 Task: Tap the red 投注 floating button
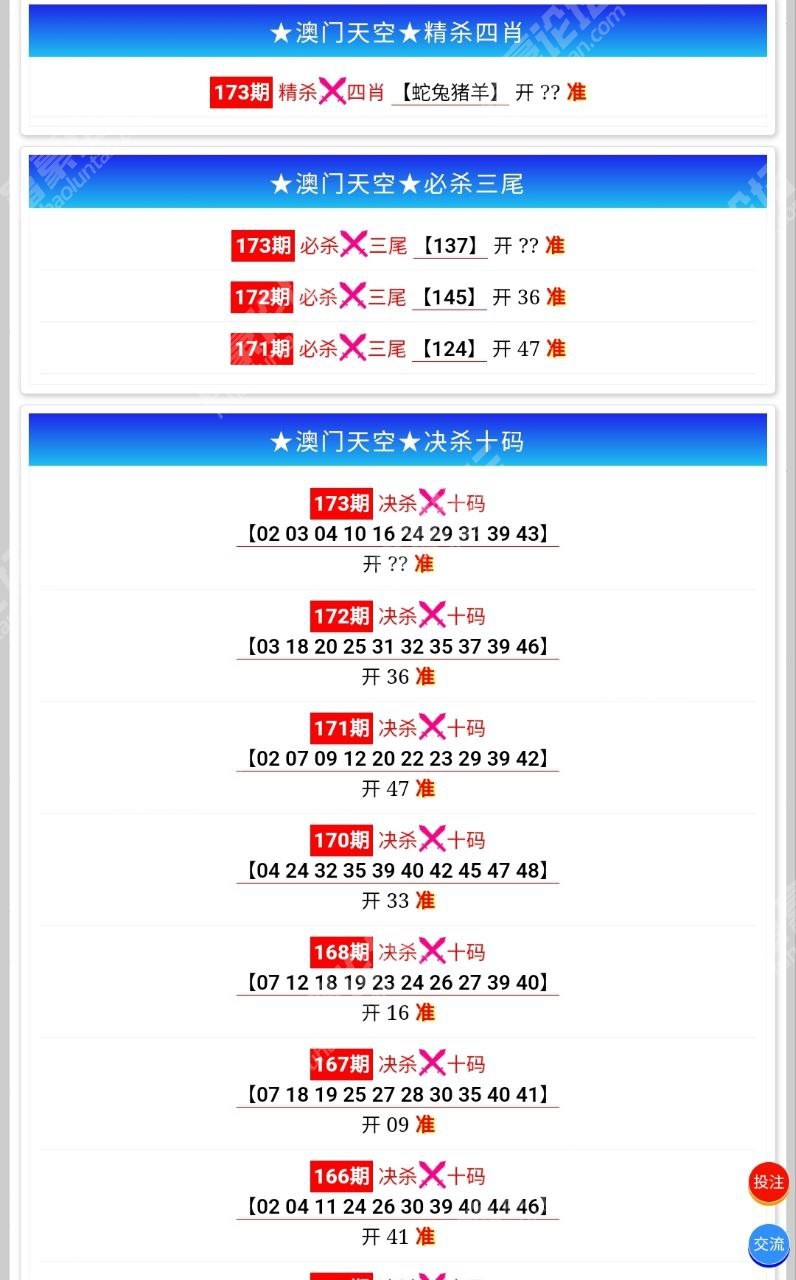pos(768,1182)
